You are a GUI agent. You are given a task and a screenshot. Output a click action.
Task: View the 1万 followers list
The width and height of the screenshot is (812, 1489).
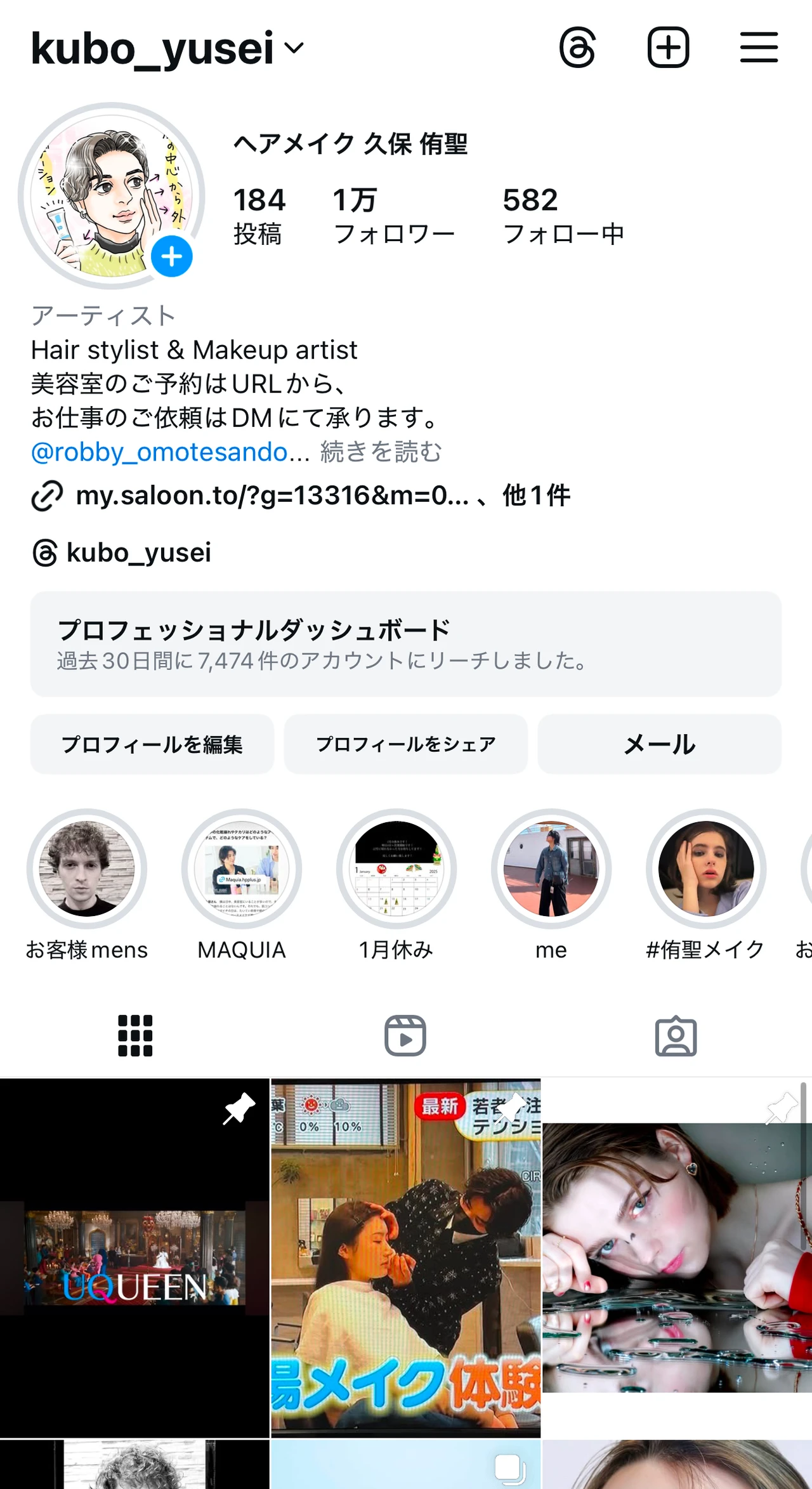point(393,216)
